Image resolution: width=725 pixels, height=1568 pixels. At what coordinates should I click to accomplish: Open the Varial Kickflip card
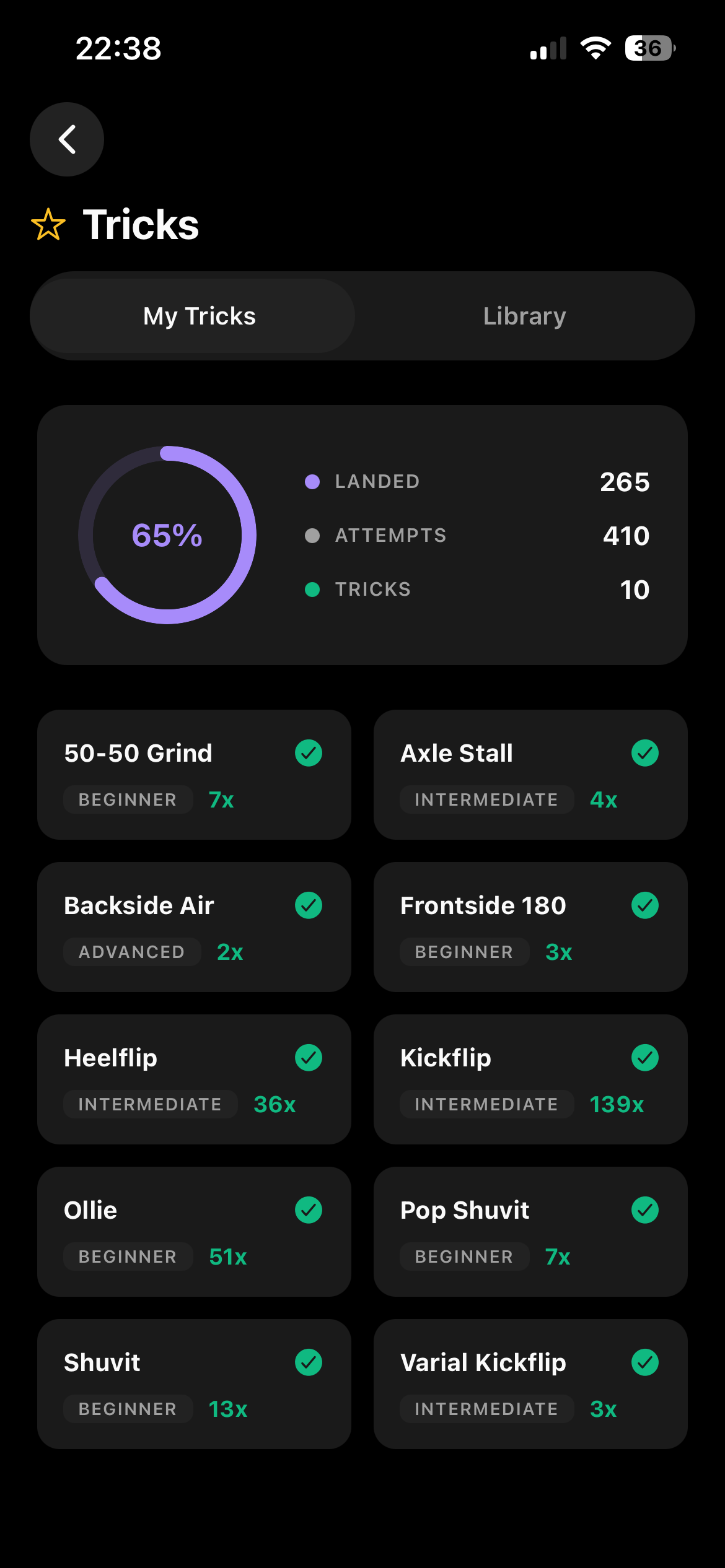tap(530, 1383)
